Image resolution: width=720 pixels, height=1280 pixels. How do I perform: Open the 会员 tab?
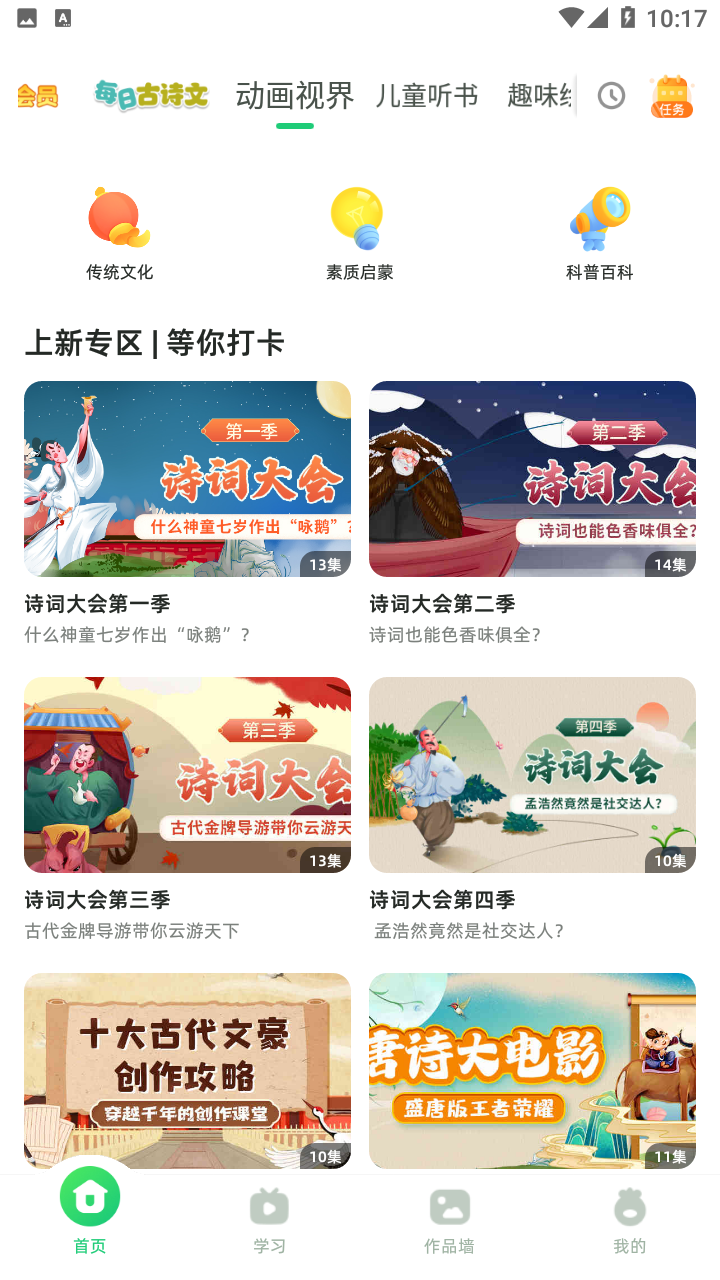pyautogui.click(x=37, y=96)
